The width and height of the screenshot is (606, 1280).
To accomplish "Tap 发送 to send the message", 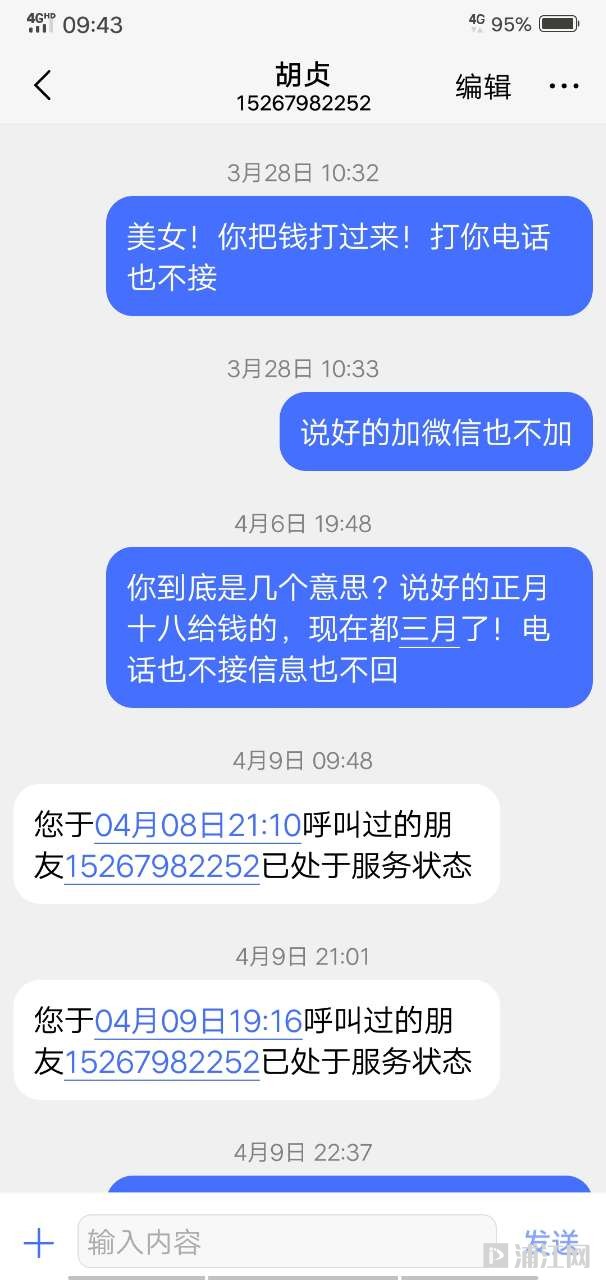I will click(551, 1242).
